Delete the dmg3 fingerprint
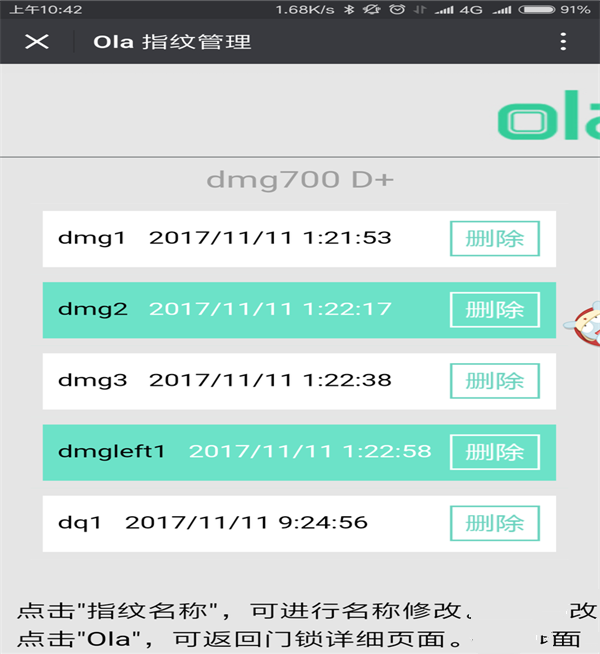This screenshot has height=654, width=600. click(494, 381)
